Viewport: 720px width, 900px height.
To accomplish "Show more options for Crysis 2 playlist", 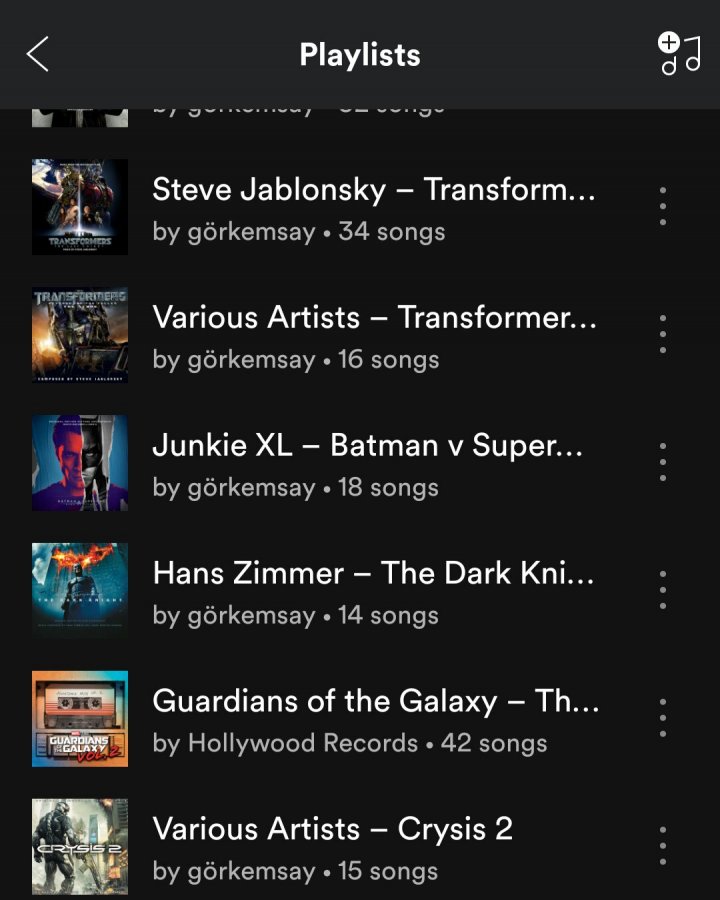I will [x=663, y=846].
